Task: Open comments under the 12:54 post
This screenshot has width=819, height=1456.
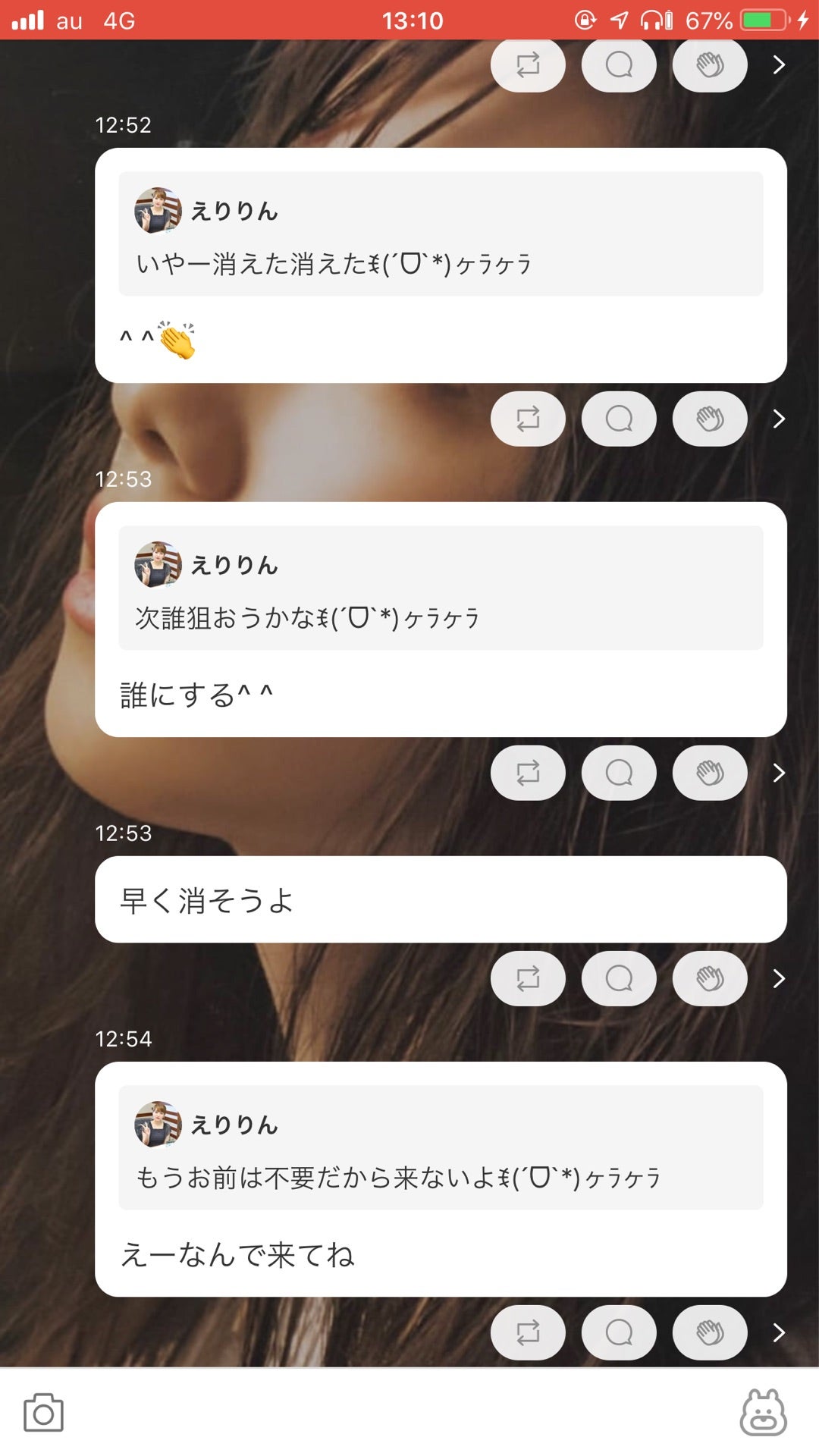Action: click(619, 1332)
